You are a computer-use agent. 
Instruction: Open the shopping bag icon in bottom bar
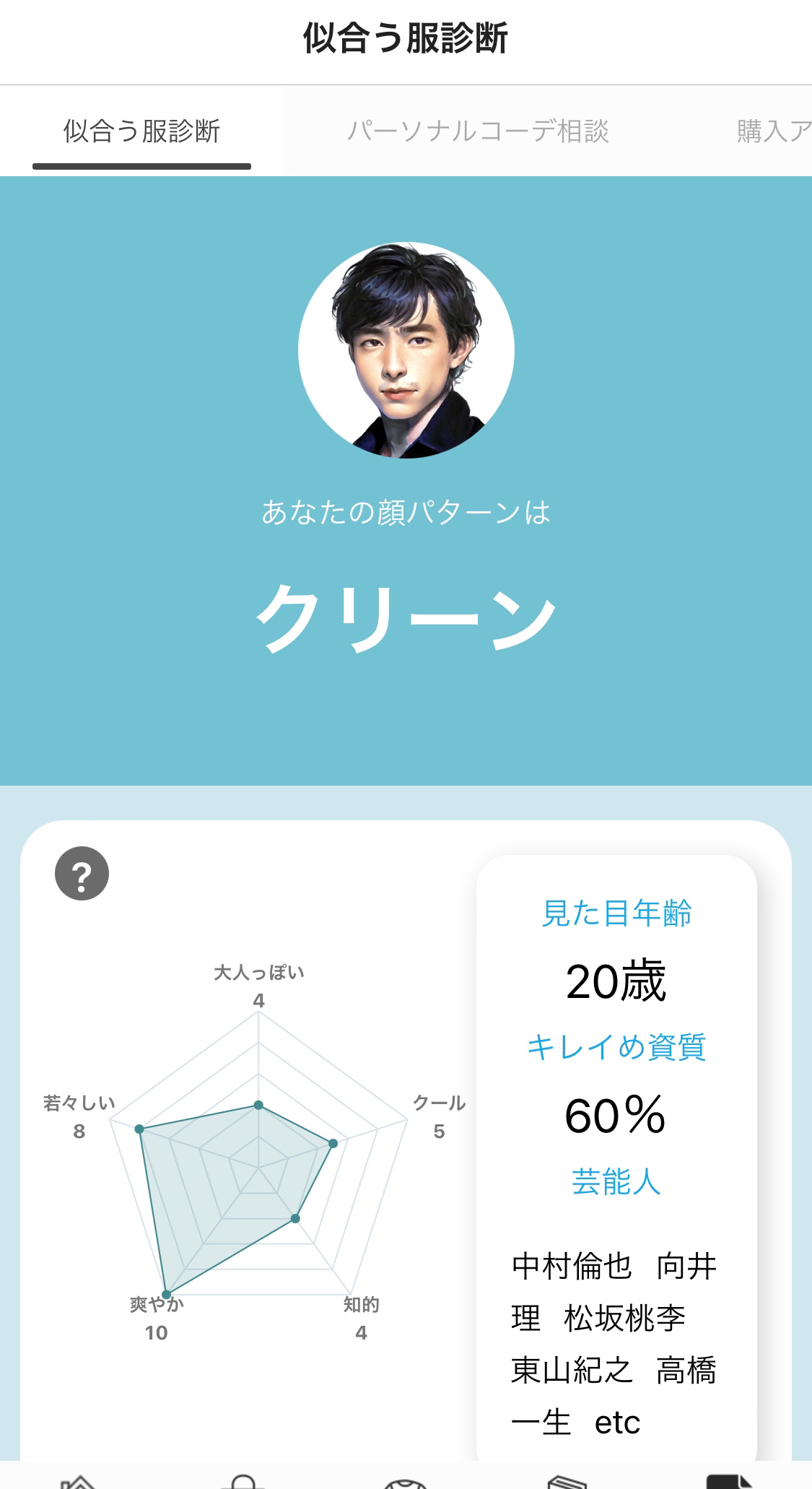242,1480
